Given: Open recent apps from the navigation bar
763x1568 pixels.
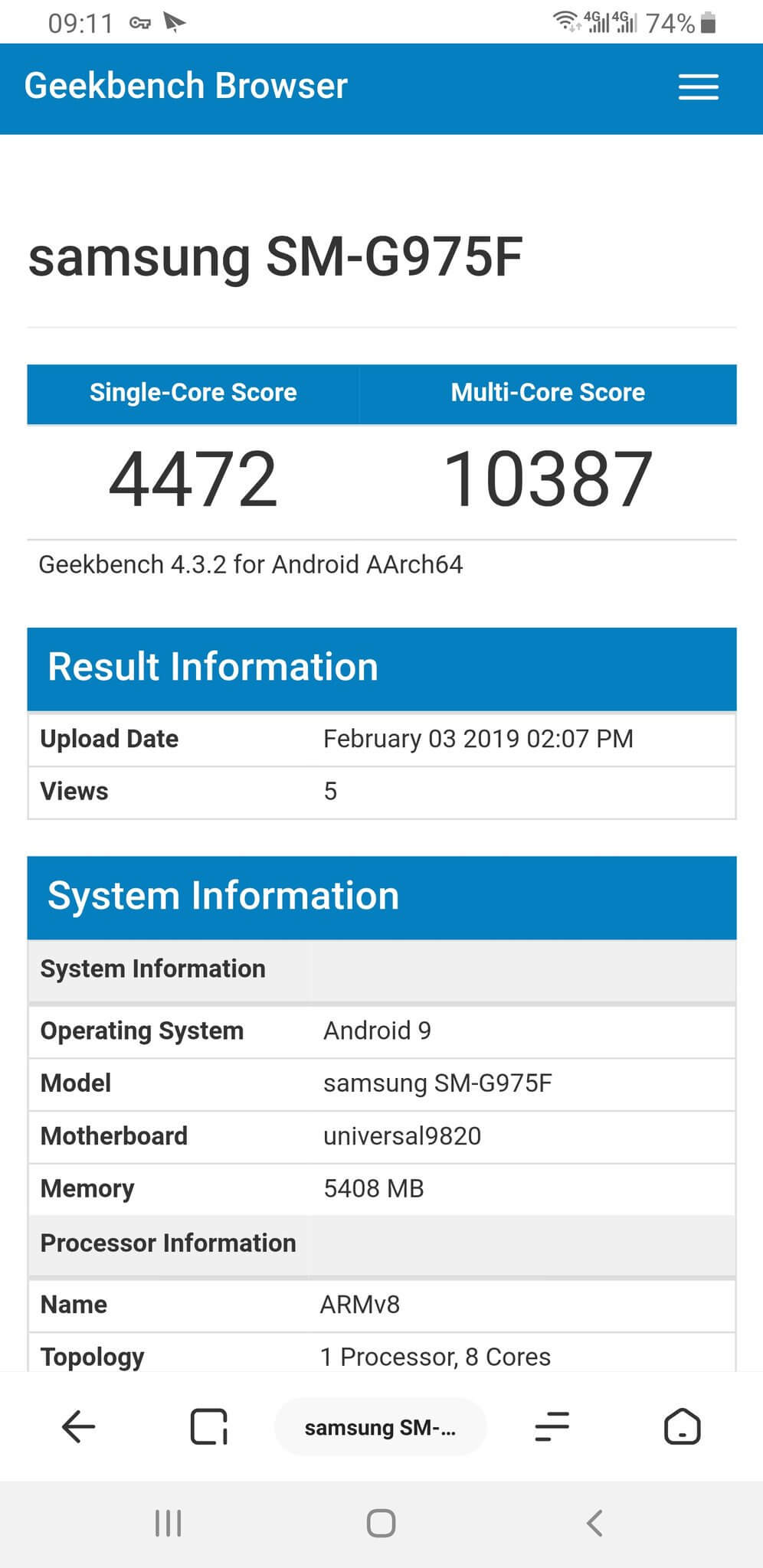Looking at the screenshot, I should (x=168, y=1523).
